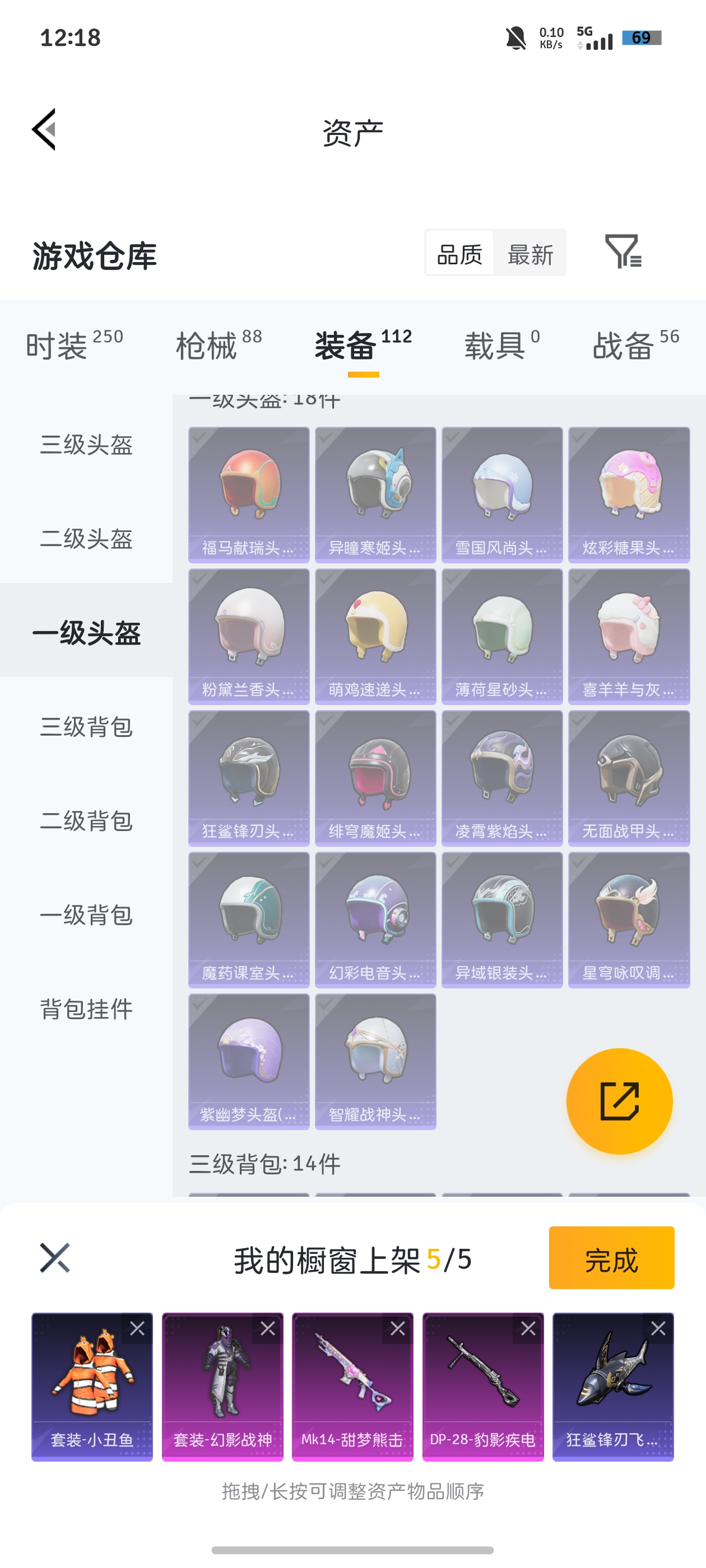Remove DP-28-豹影疾电 from the showcase
This screenshot has width=706, height=1568.
point(528,1328)
